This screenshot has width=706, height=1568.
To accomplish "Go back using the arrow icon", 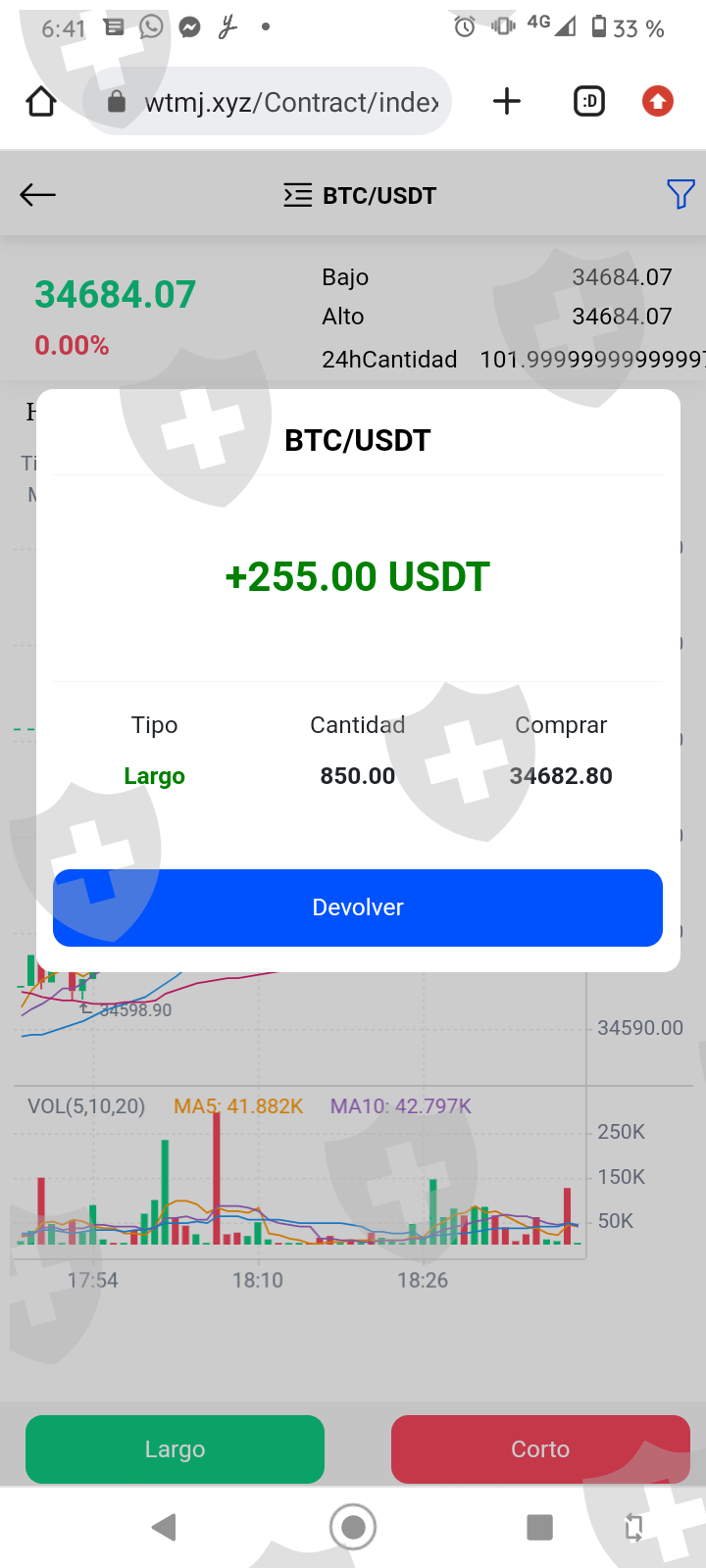I will [38, 195].
